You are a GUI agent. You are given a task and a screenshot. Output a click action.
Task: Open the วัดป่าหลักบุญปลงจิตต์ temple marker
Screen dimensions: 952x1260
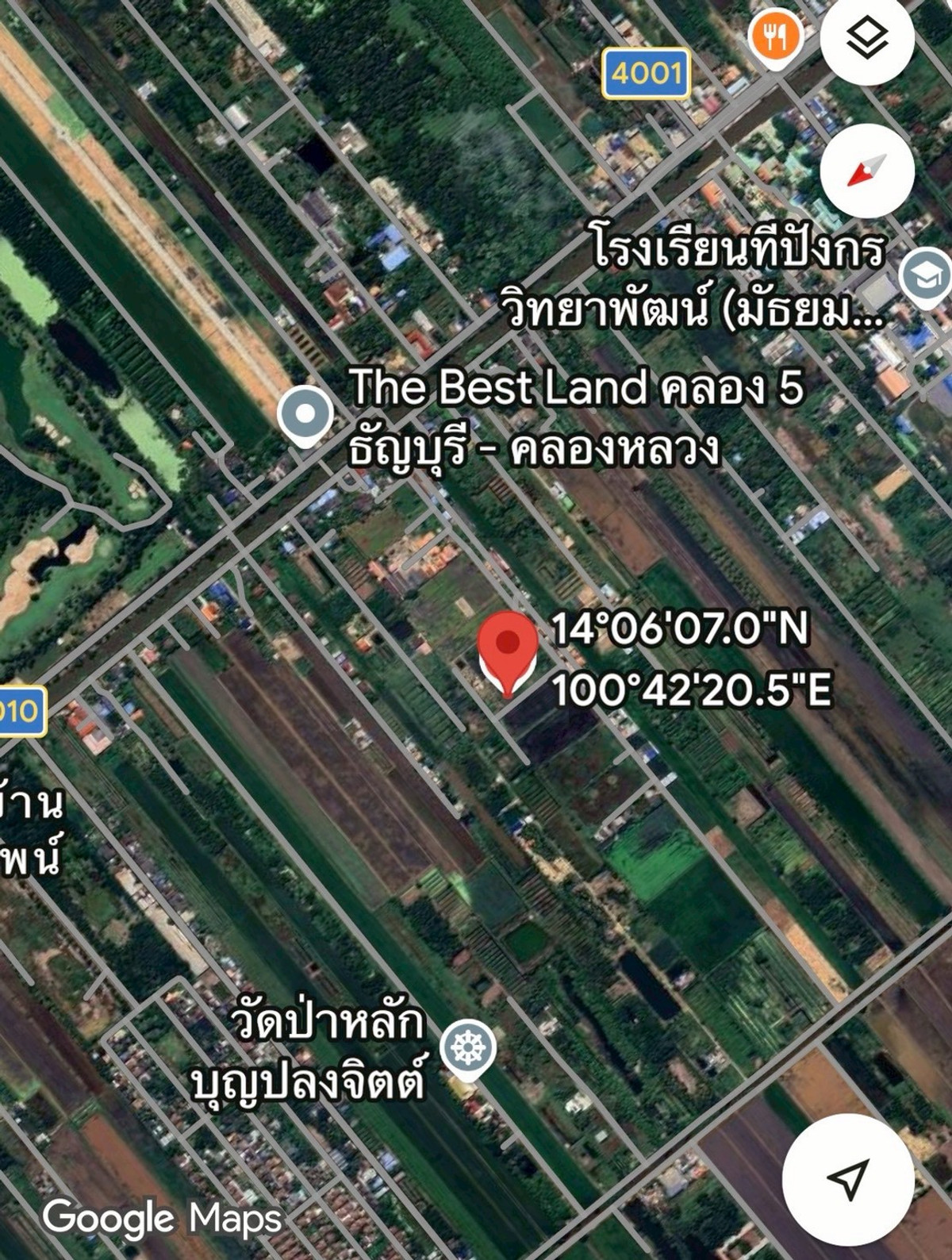(x=468, y=1048)
